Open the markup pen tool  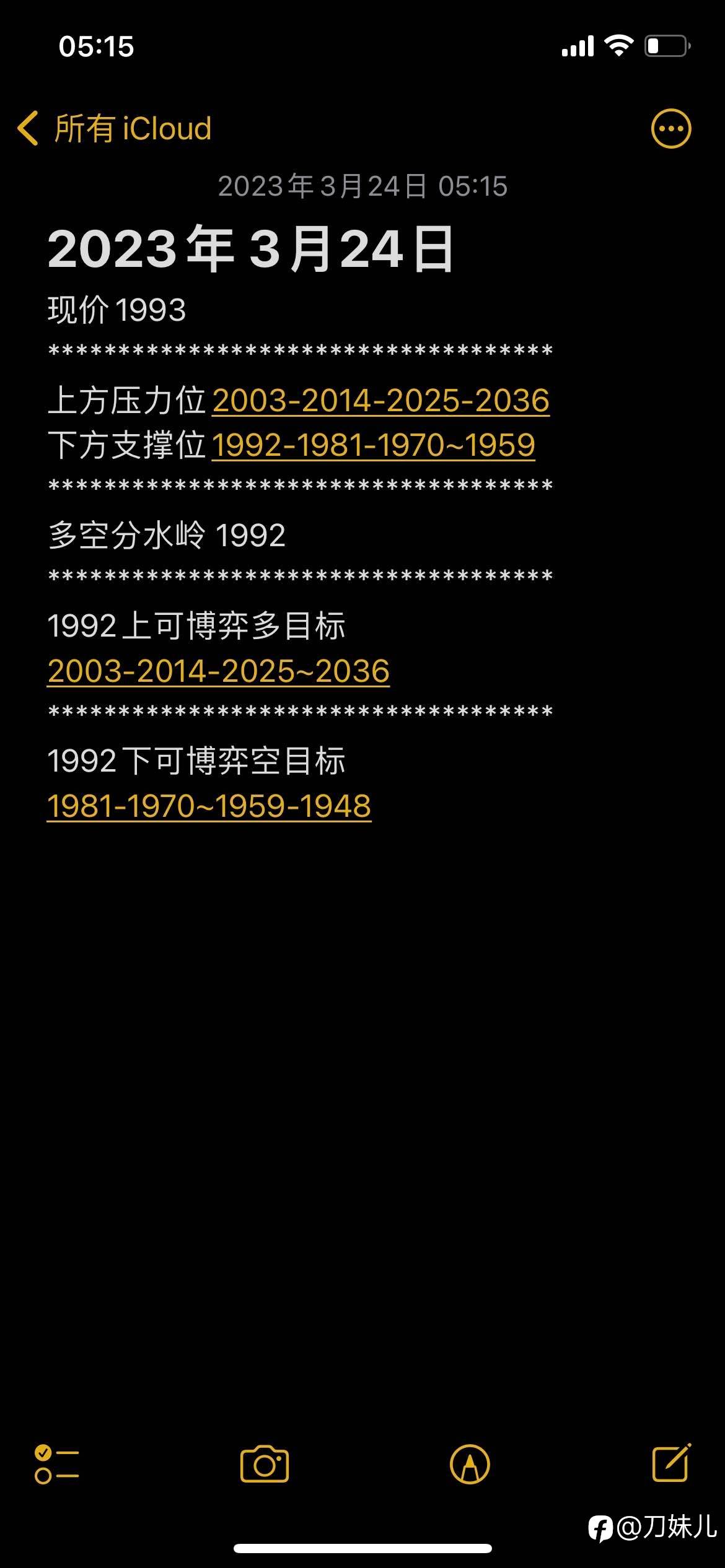point(470,1464)
